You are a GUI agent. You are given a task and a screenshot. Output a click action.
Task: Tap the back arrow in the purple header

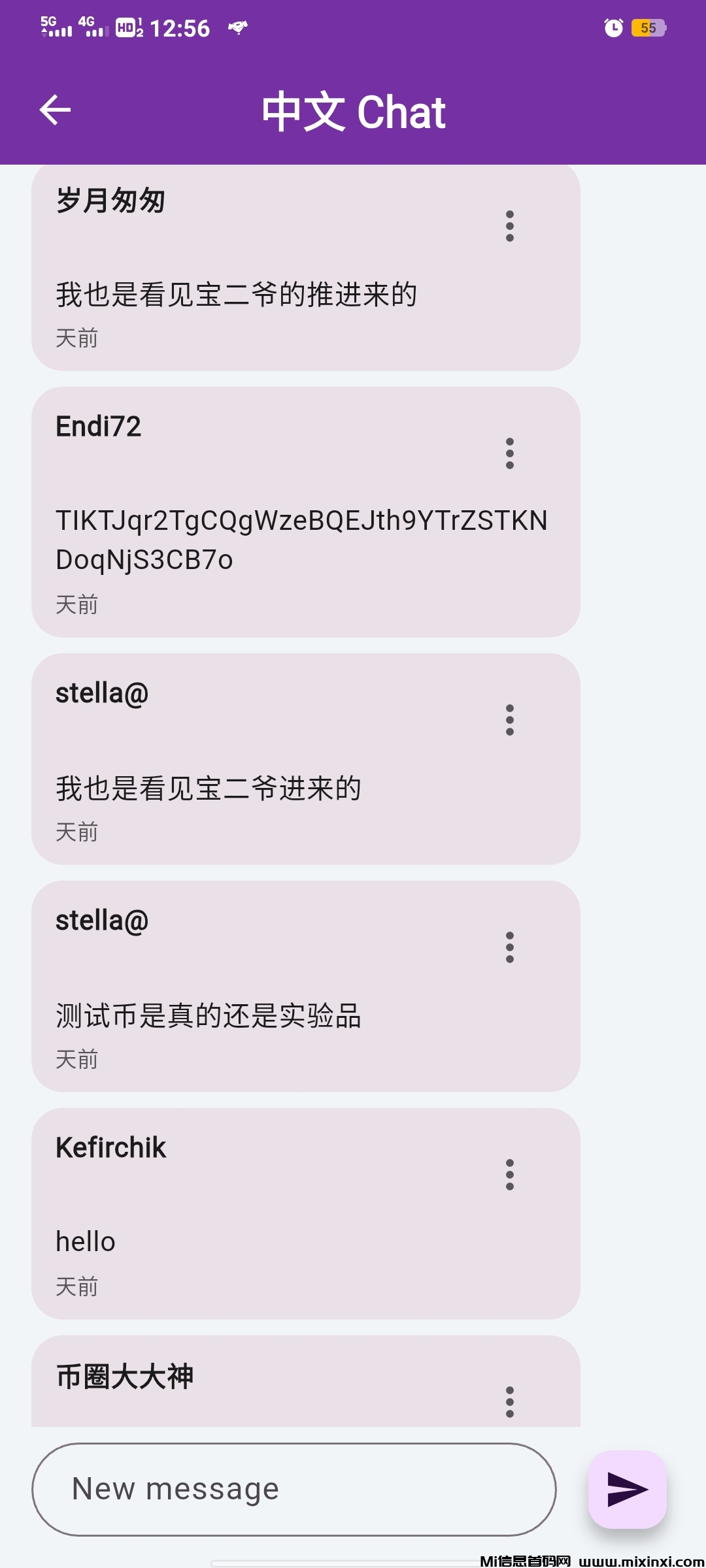click(55, 110)
